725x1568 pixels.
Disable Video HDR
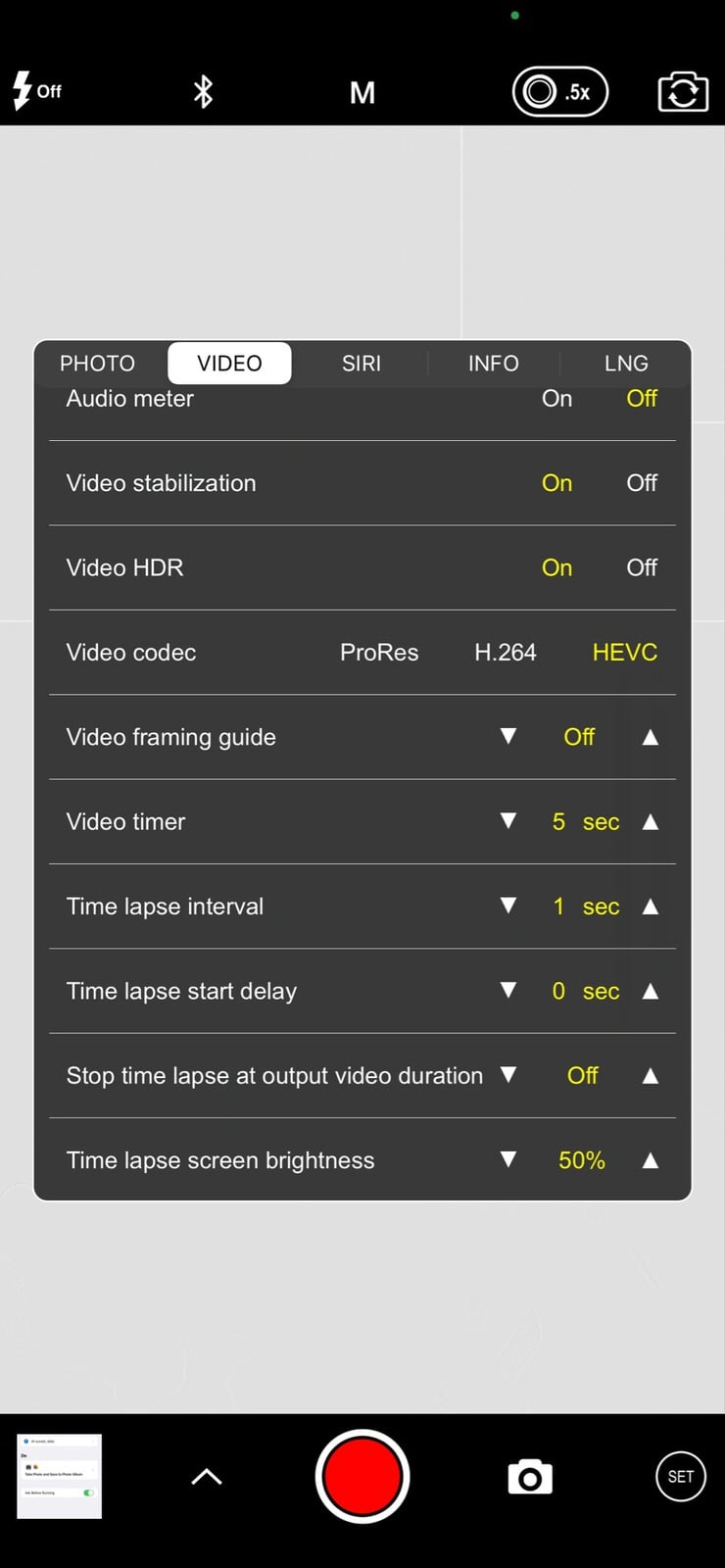pyautogui.click(x=642, y=567)
